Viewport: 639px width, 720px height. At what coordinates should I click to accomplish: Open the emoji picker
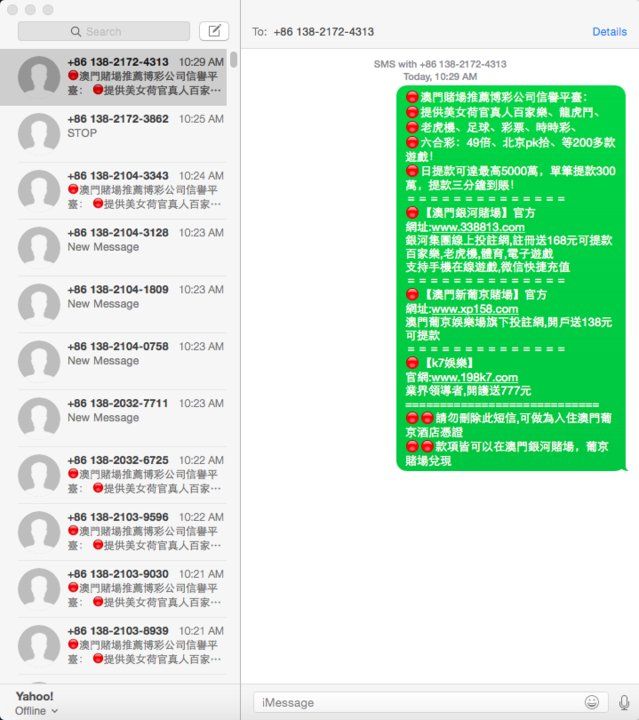(592, 702)
